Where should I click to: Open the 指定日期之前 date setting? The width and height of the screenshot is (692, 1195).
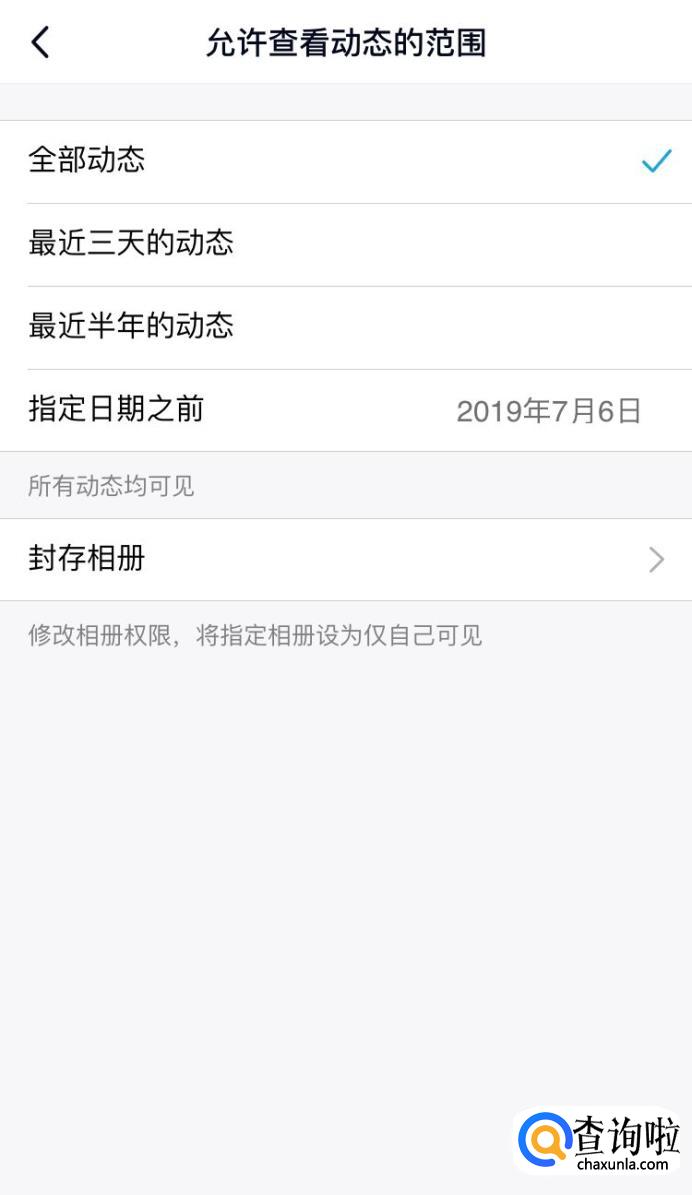[x=346, y=410]
